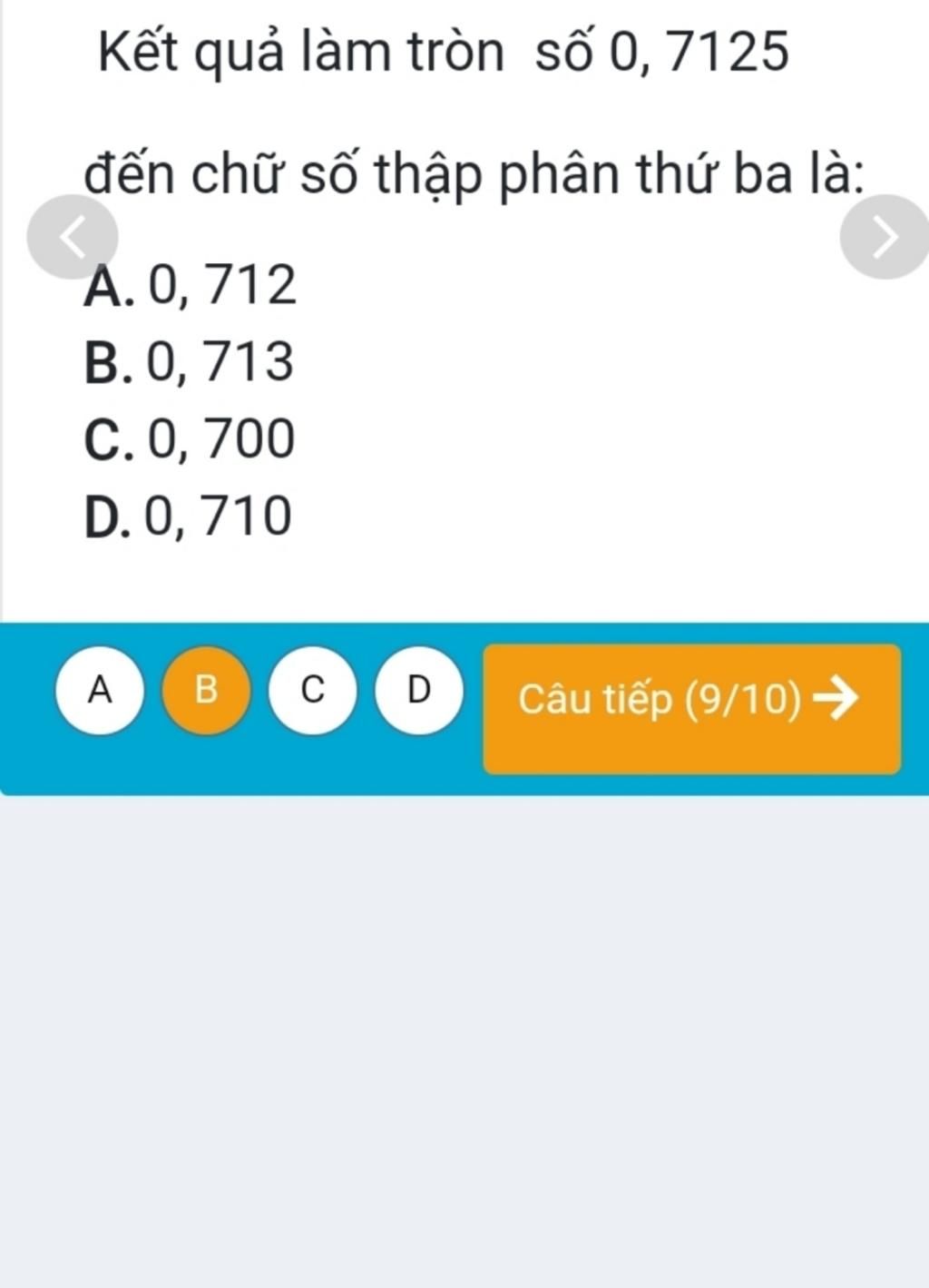This screenshot has width=929, height=1288.
Task: Mark answer bubble D
Action: tap(418, 691)
